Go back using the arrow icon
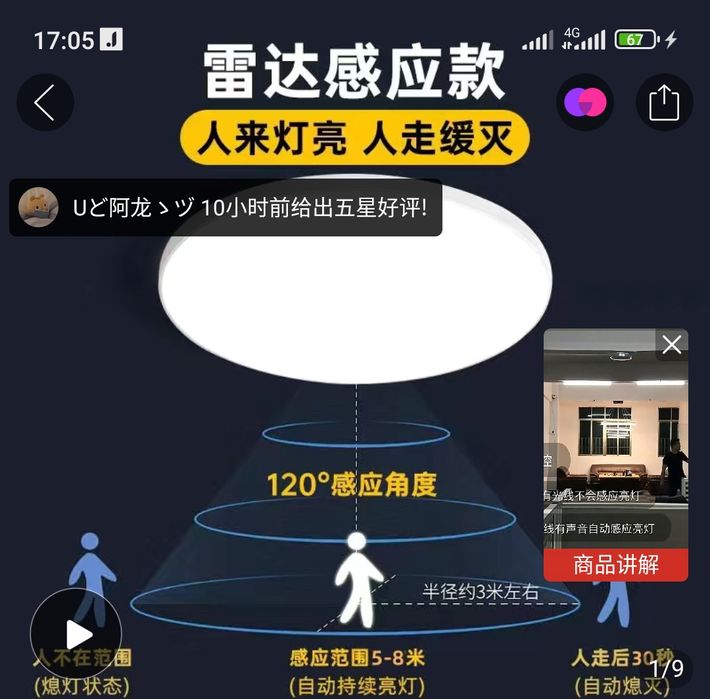This screenshot has height=699, width=710. pyautogui.click(x=45, y=103)
